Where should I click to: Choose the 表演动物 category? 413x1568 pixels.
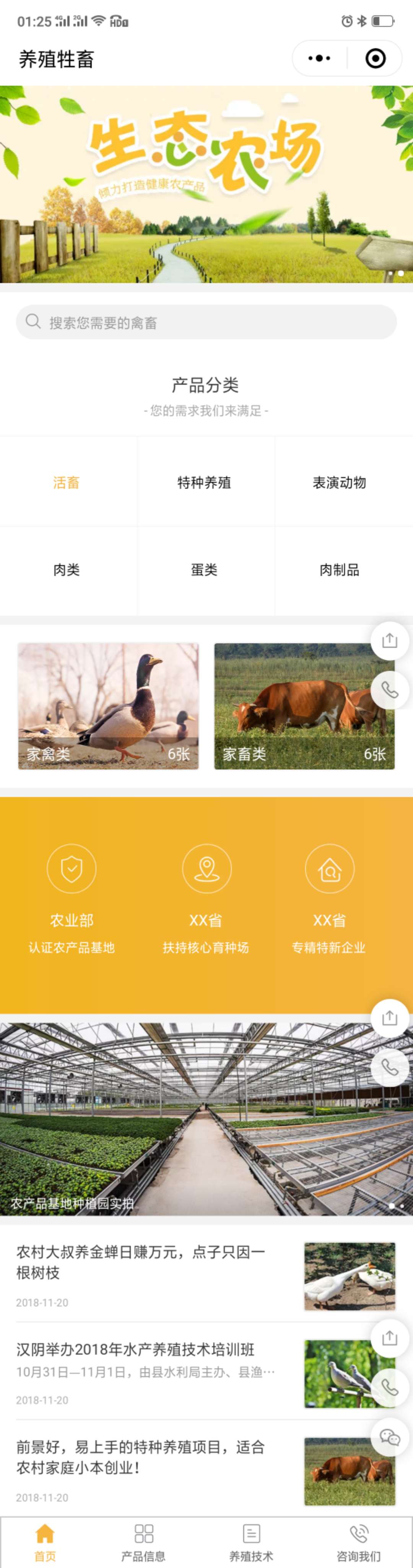pyautogui.click(x=339, y=482)
